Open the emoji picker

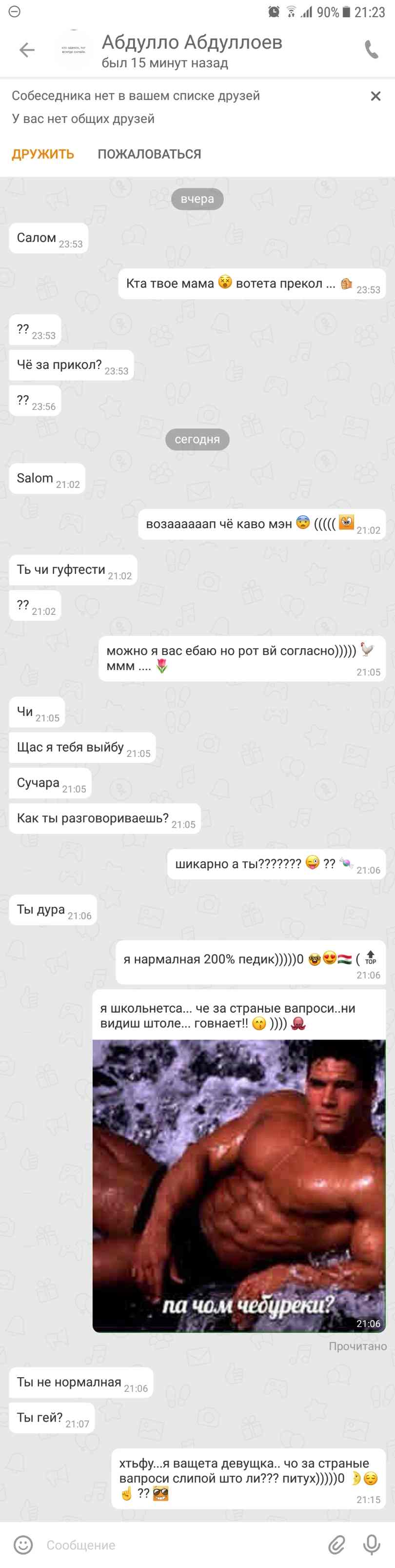coord(23,1544)
